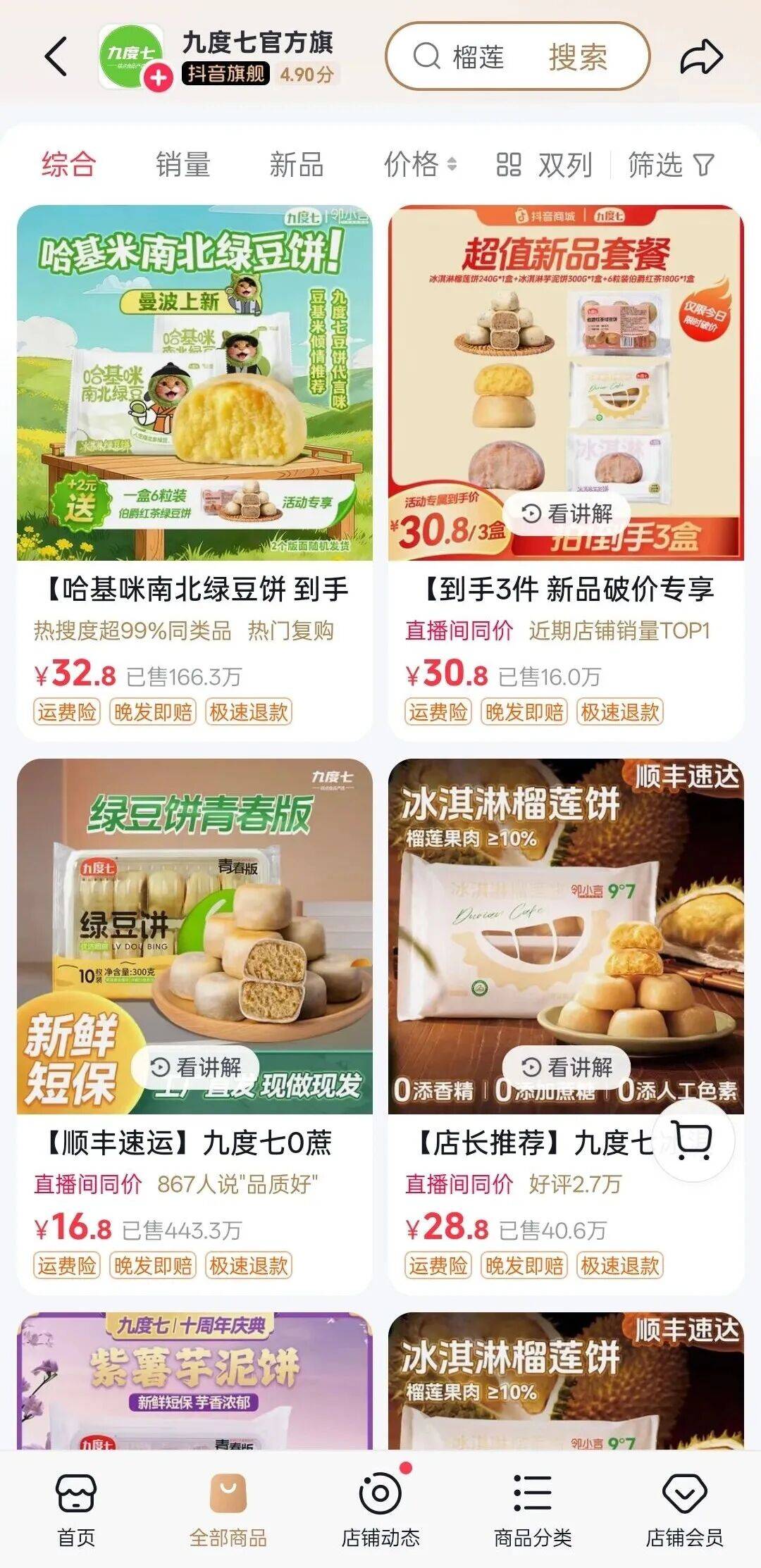761x1568 pixels.
Task: Sort products by 销量
Action: pos(182,165)
